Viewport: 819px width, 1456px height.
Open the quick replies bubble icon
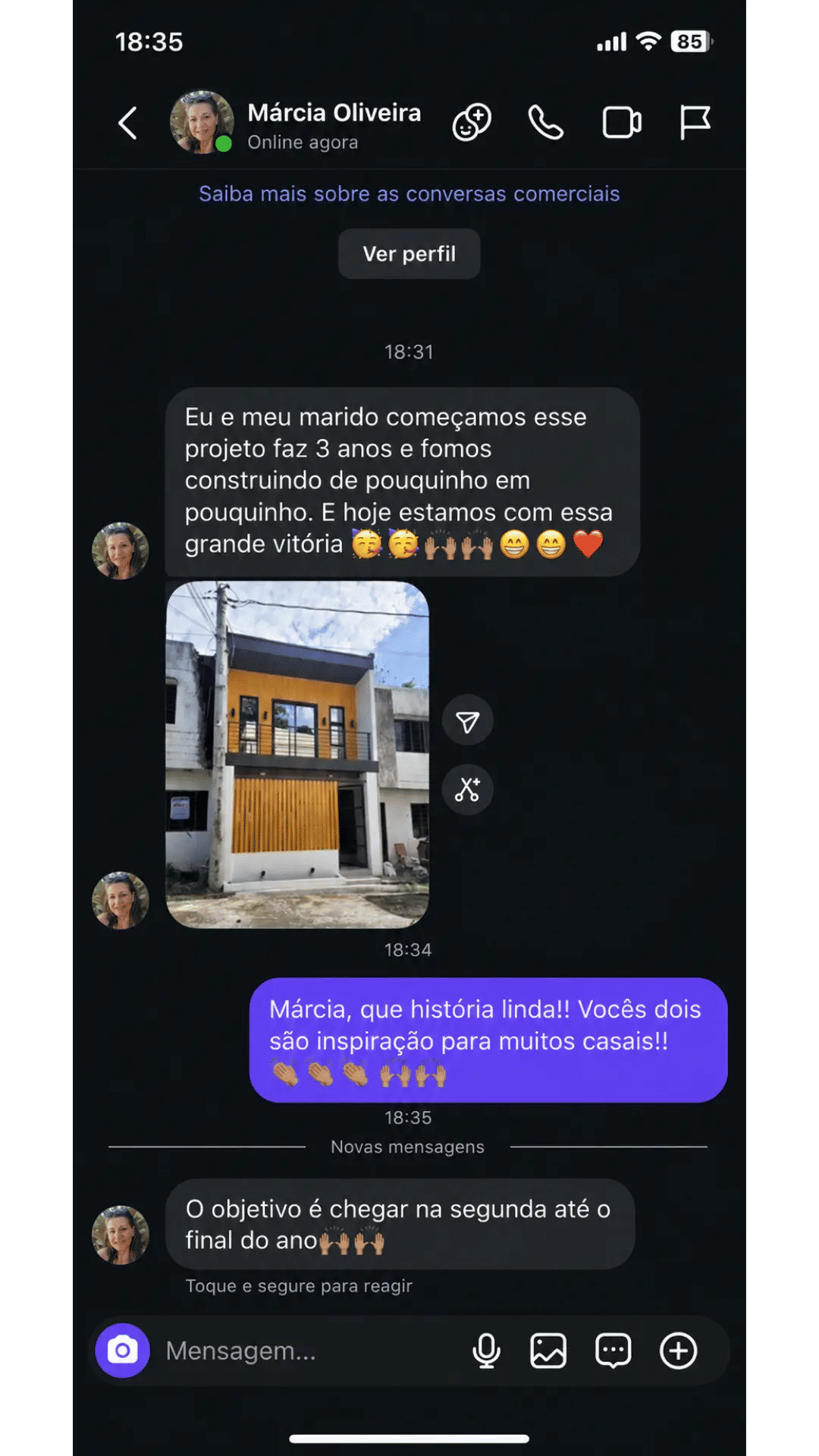click(613, 1351)
